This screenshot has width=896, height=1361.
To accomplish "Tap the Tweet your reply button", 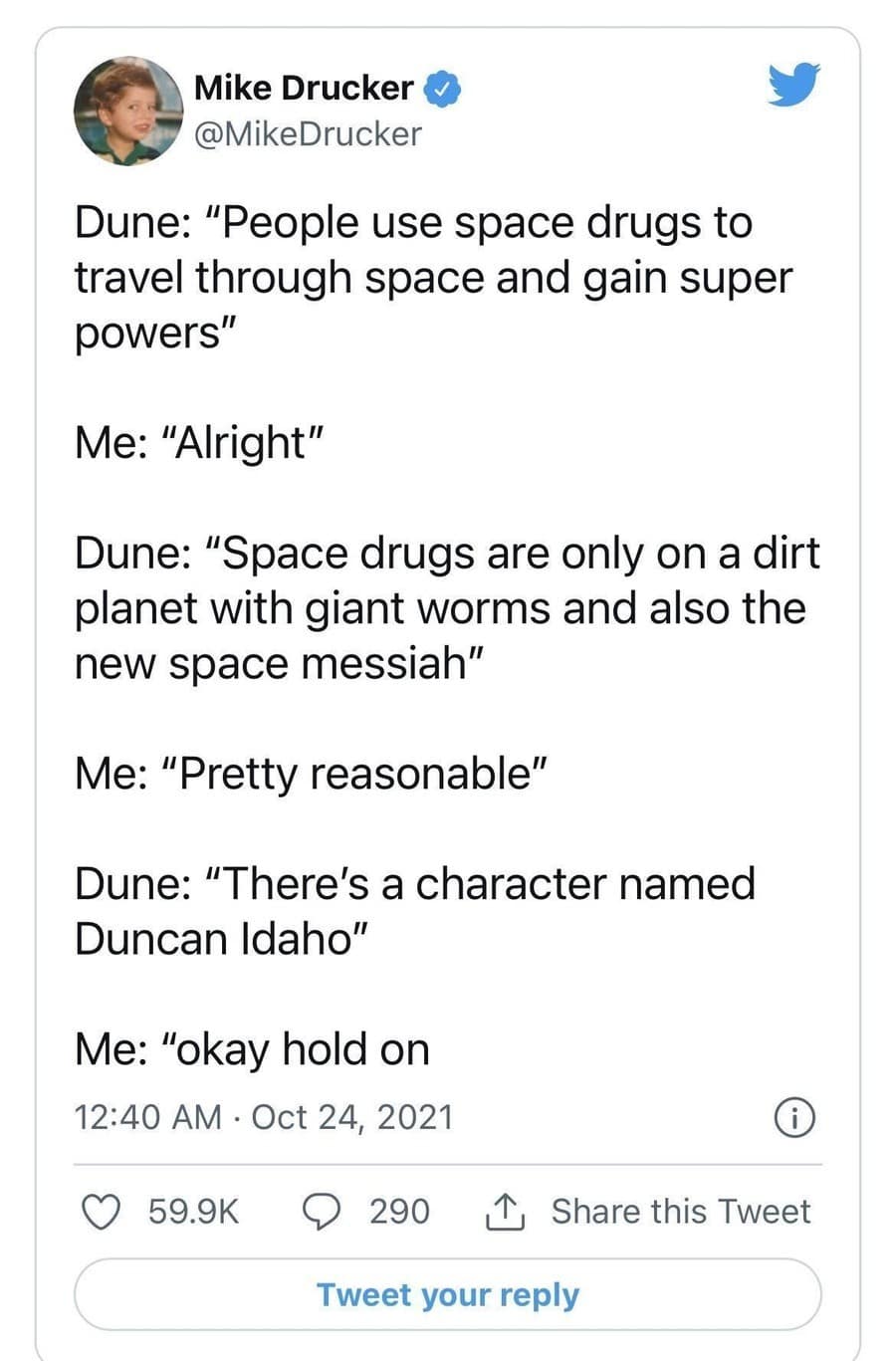I will pos(448,1294).
